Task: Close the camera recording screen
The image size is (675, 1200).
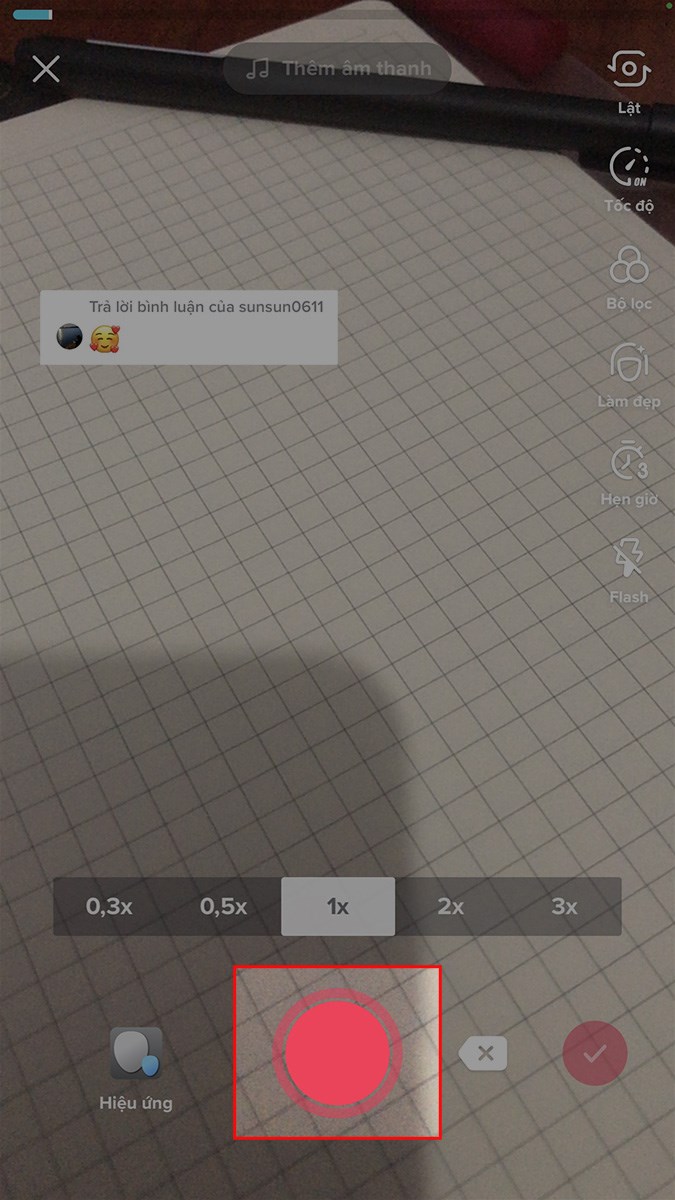Action: pos(46,69)
